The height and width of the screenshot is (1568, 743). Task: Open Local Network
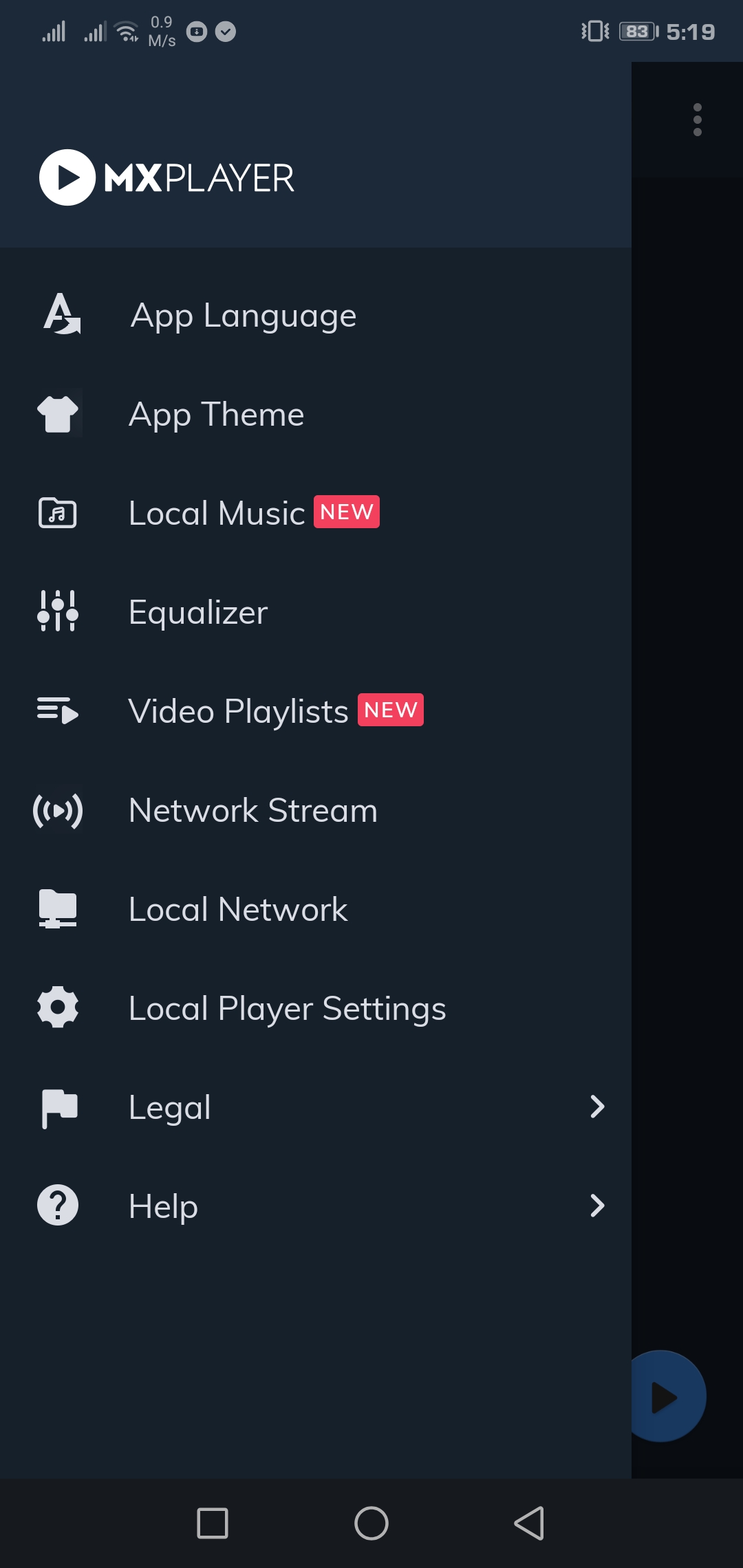[238, 909]
